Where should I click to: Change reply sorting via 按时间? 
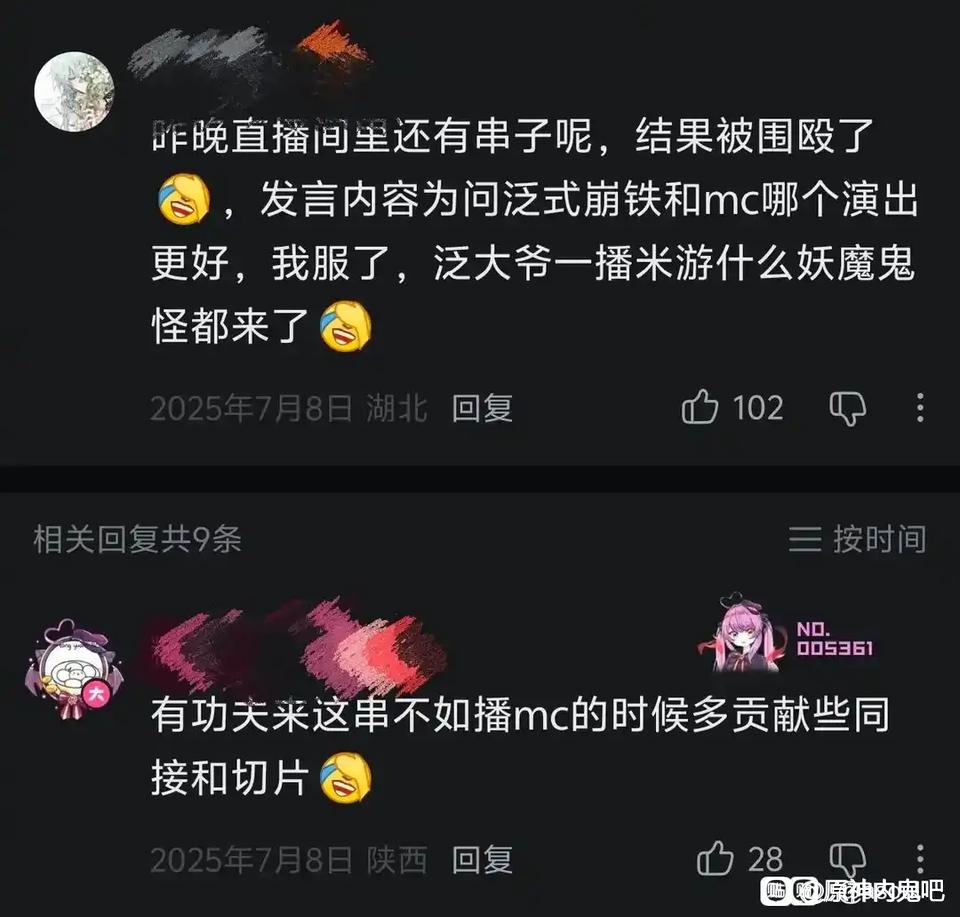[857, 539]
